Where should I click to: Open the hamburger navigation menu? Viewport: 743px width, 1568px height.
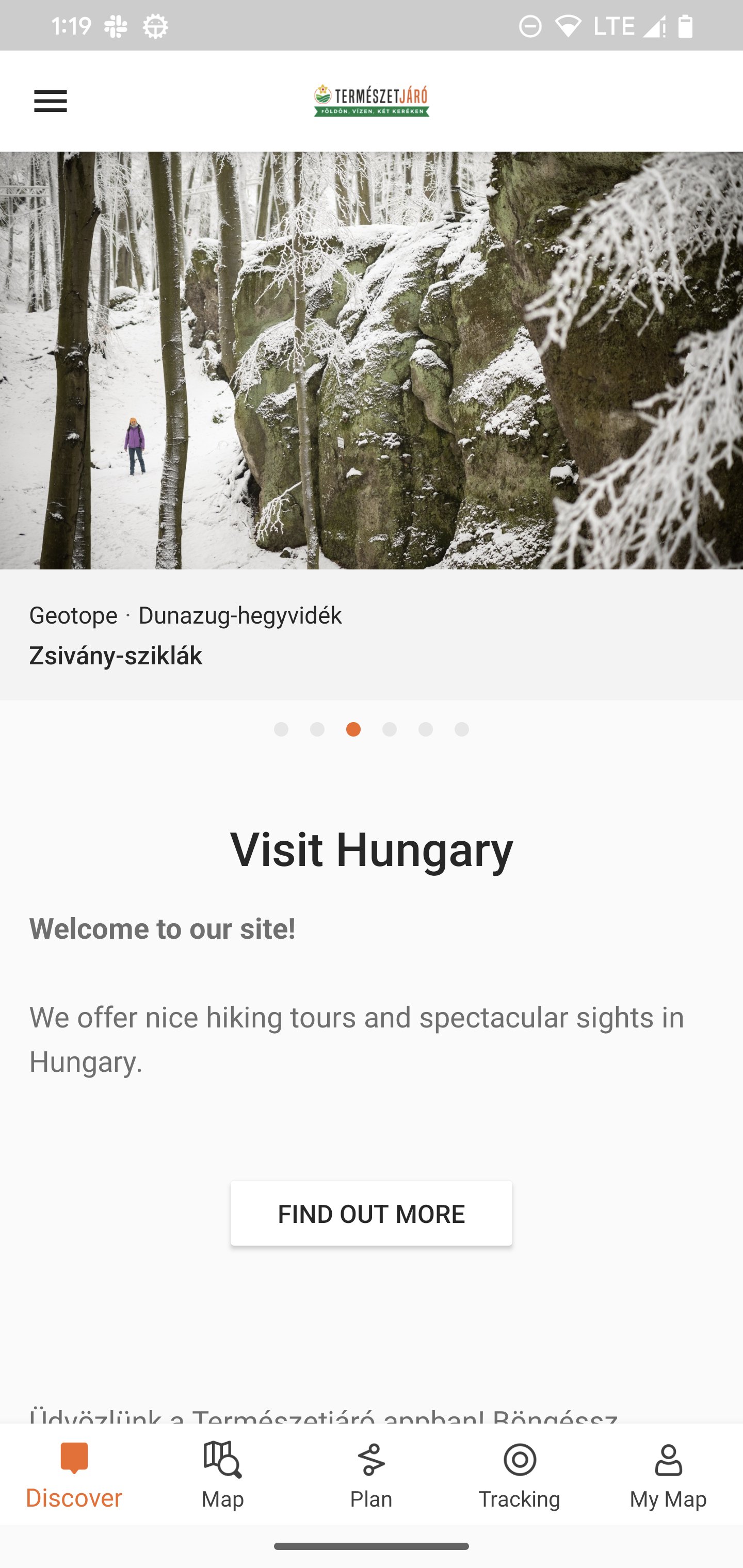(51, 101)
